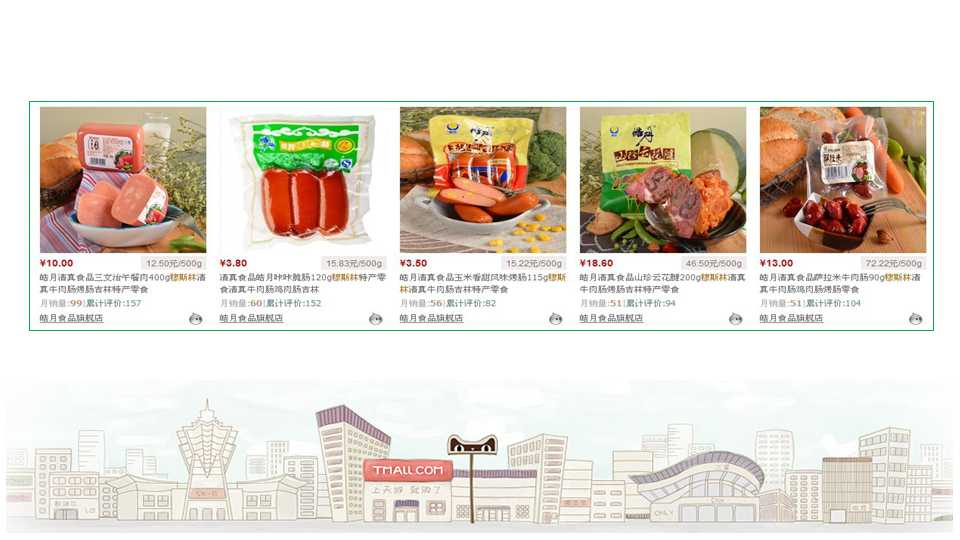Chat with seller of the ¥3.50 item

coord(556,319)
